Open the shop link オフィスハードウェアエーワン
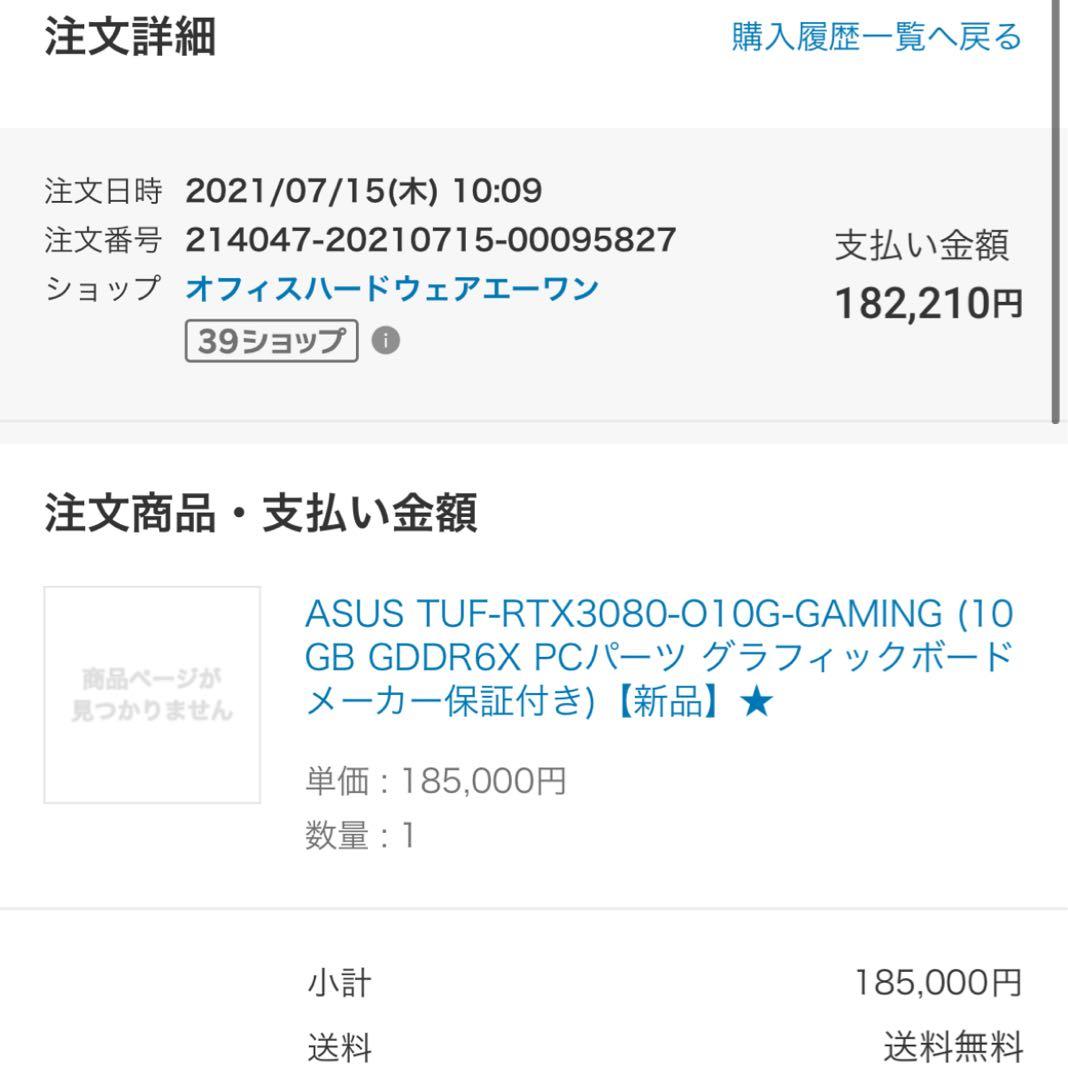The height and width of the screenshot is (1080, 1068). pyautogui.click(x=392, y=290)
